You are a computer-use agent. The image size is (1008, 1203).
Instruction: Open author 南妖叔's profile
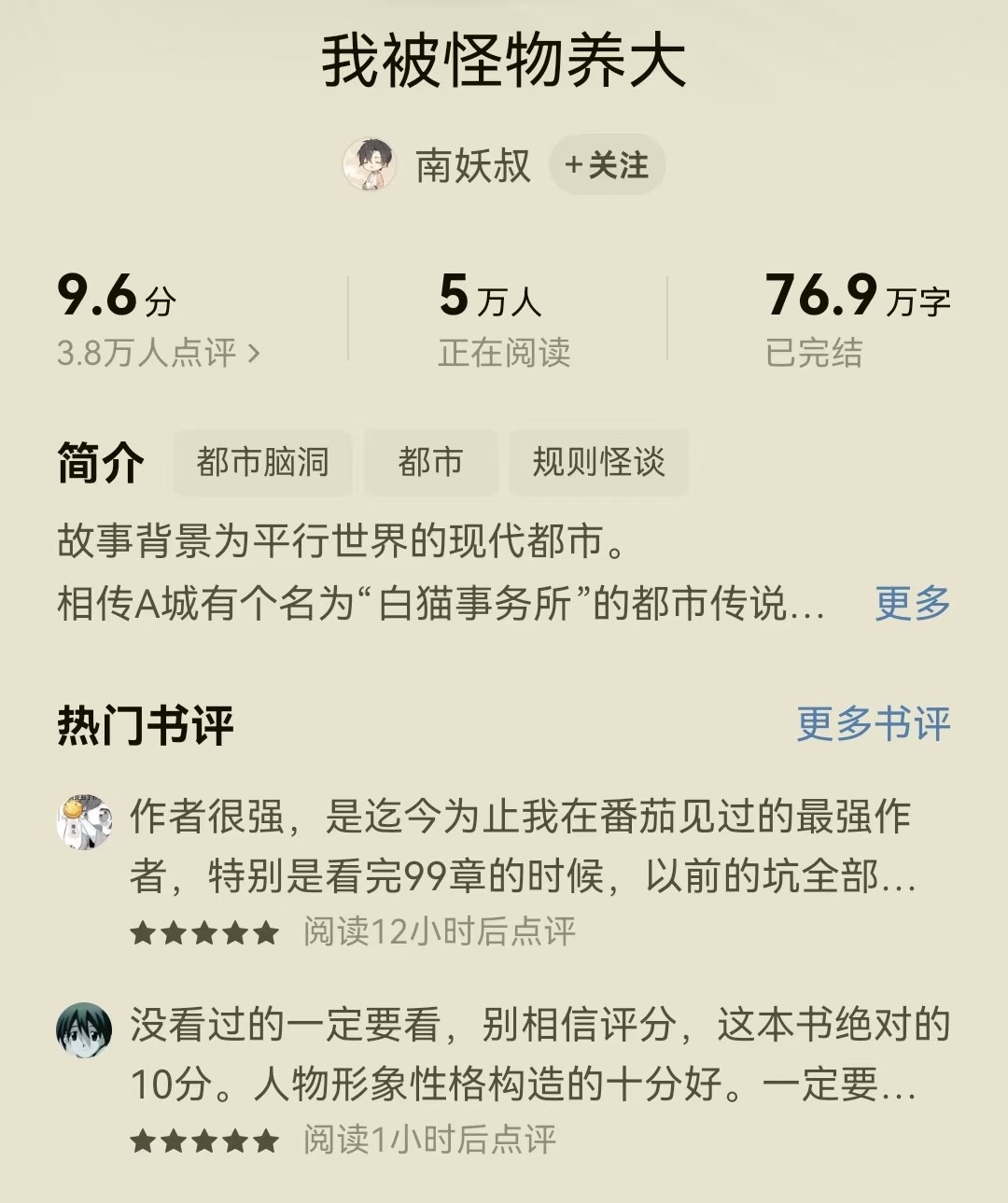(x=472, y=166)
